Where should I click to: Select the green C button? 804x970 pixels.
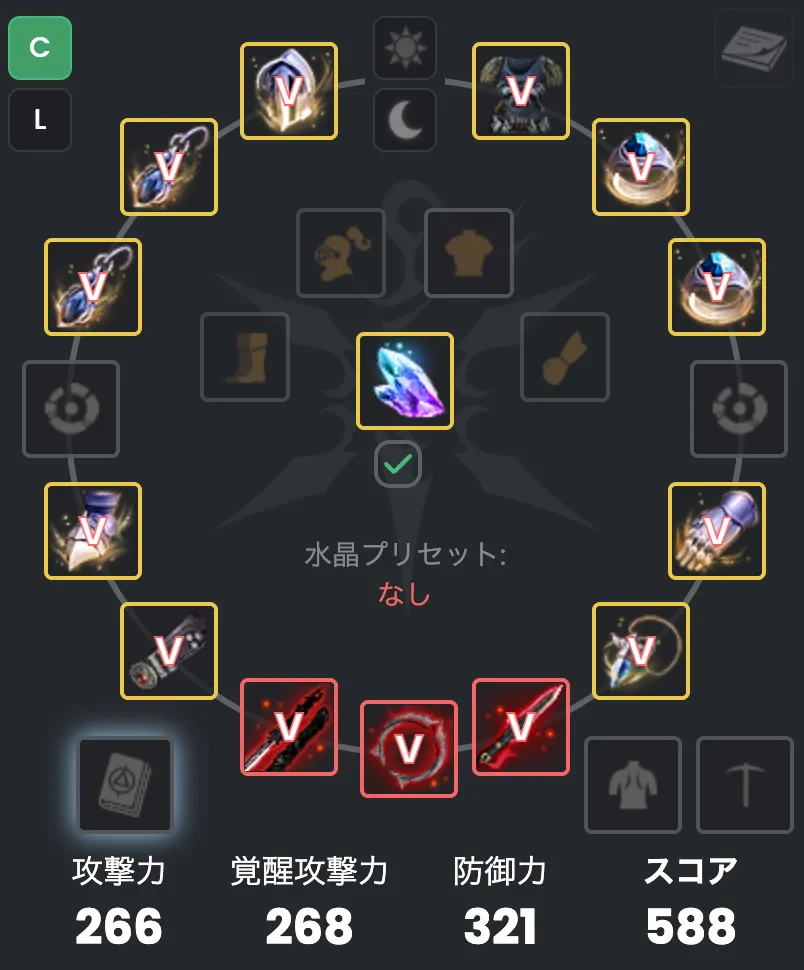(x=40, y=48)
